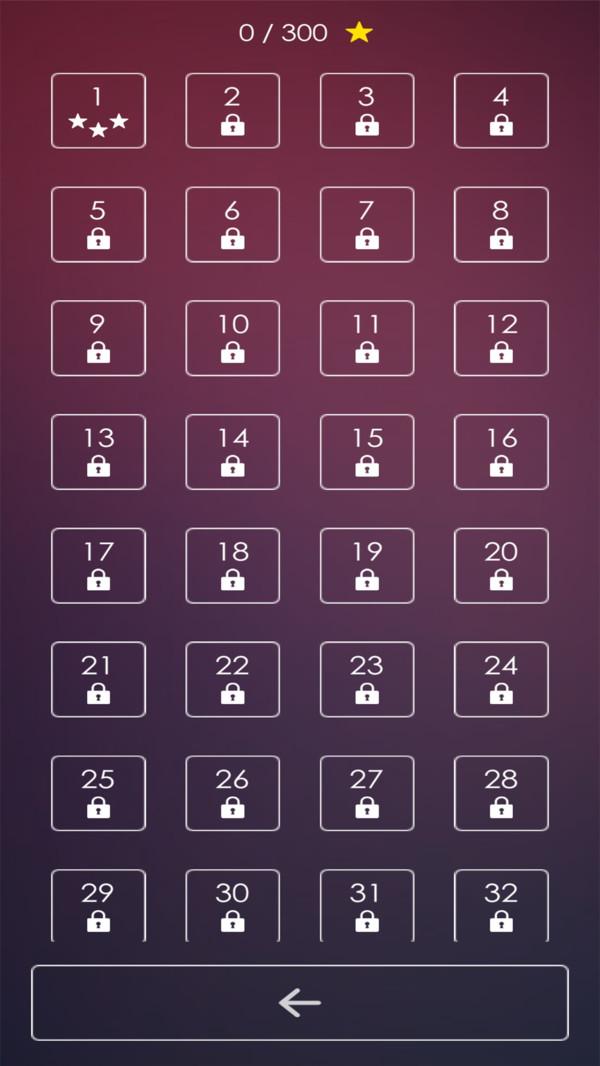Image resolution: width=600 pixels, height=1066 pixels.
Task: Select locked level 2
Action: pyautogui.click(x=232, y=111)
